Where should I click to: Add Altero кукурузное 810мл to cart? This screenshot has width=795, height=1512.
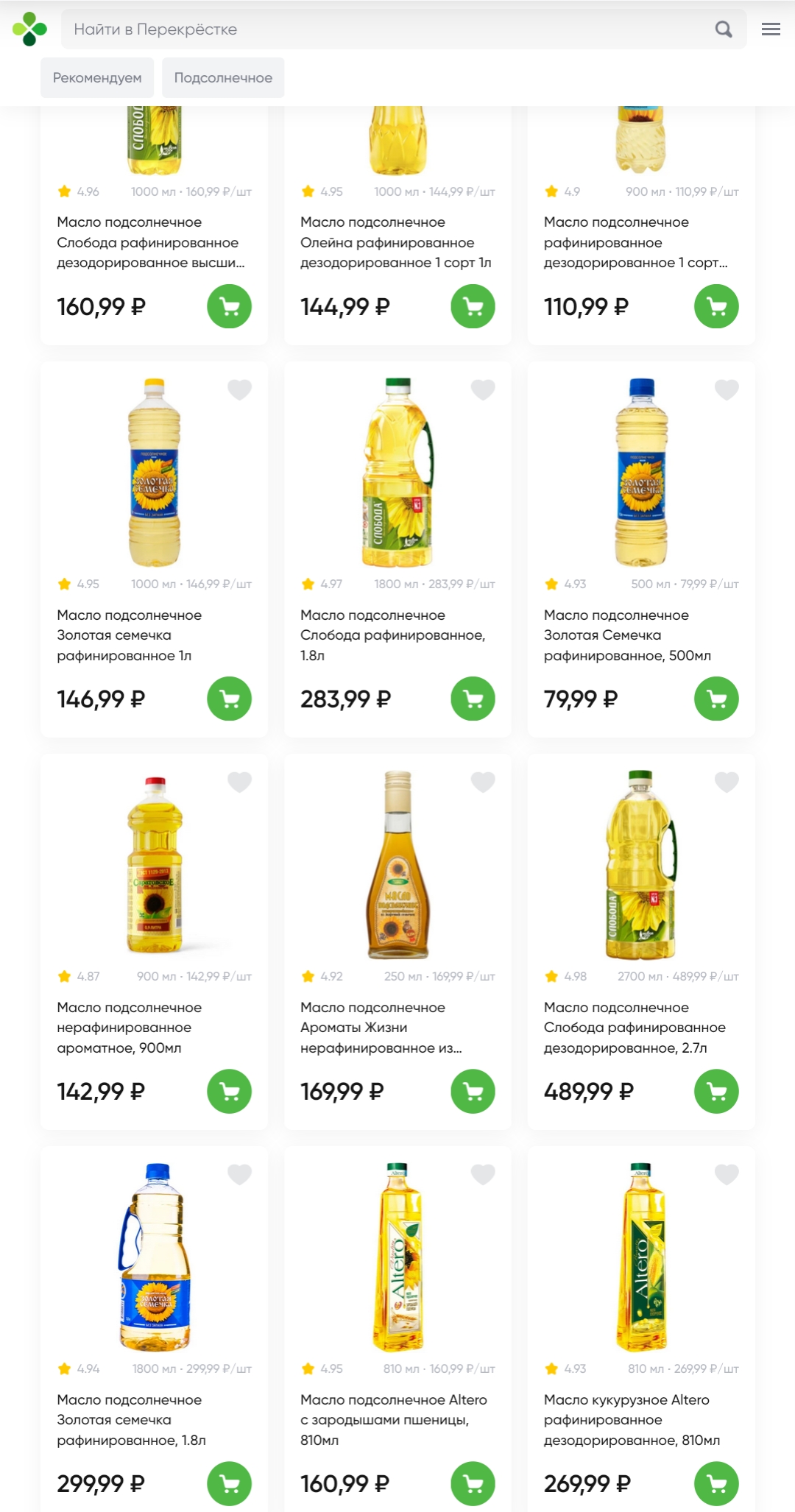[x=716, y=1484]
